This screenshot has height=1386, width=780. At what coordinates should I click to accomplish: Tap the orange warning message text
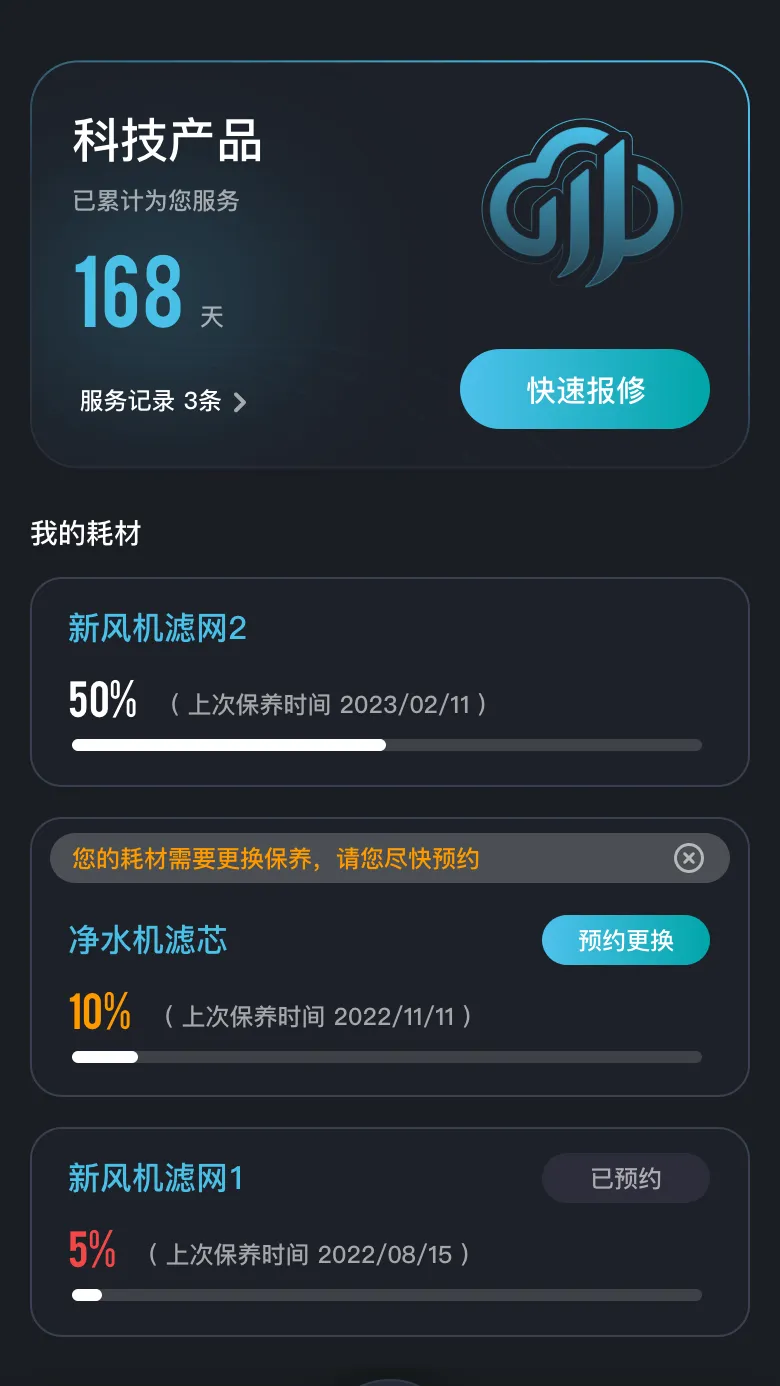coord(276,858)
